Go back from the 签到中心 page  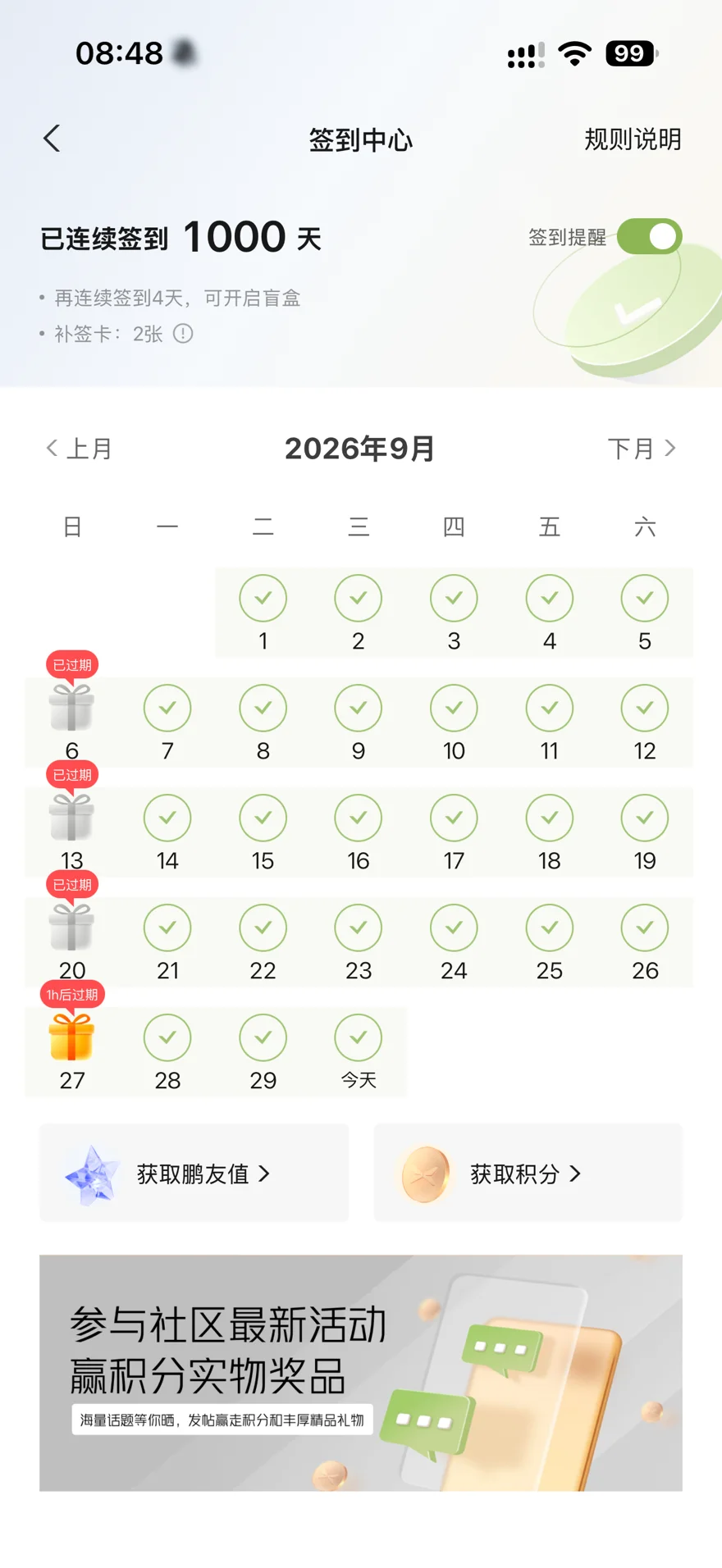52,139
